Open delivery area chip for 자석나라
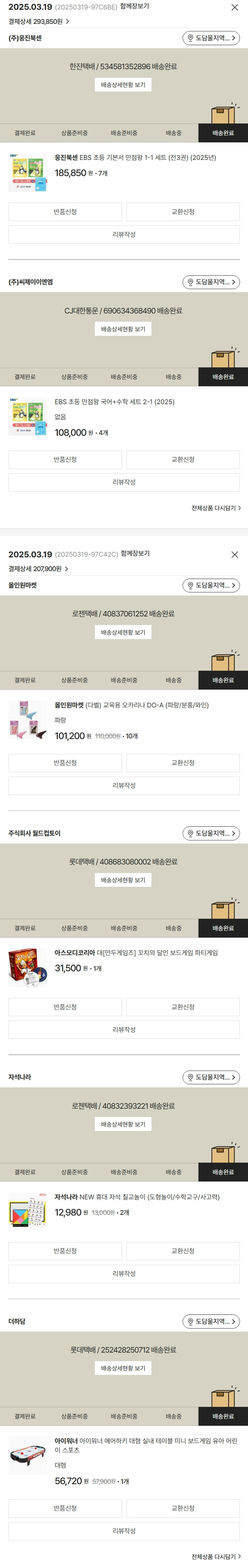Screen dimensions: 248x1568 tap(211, 1077)
